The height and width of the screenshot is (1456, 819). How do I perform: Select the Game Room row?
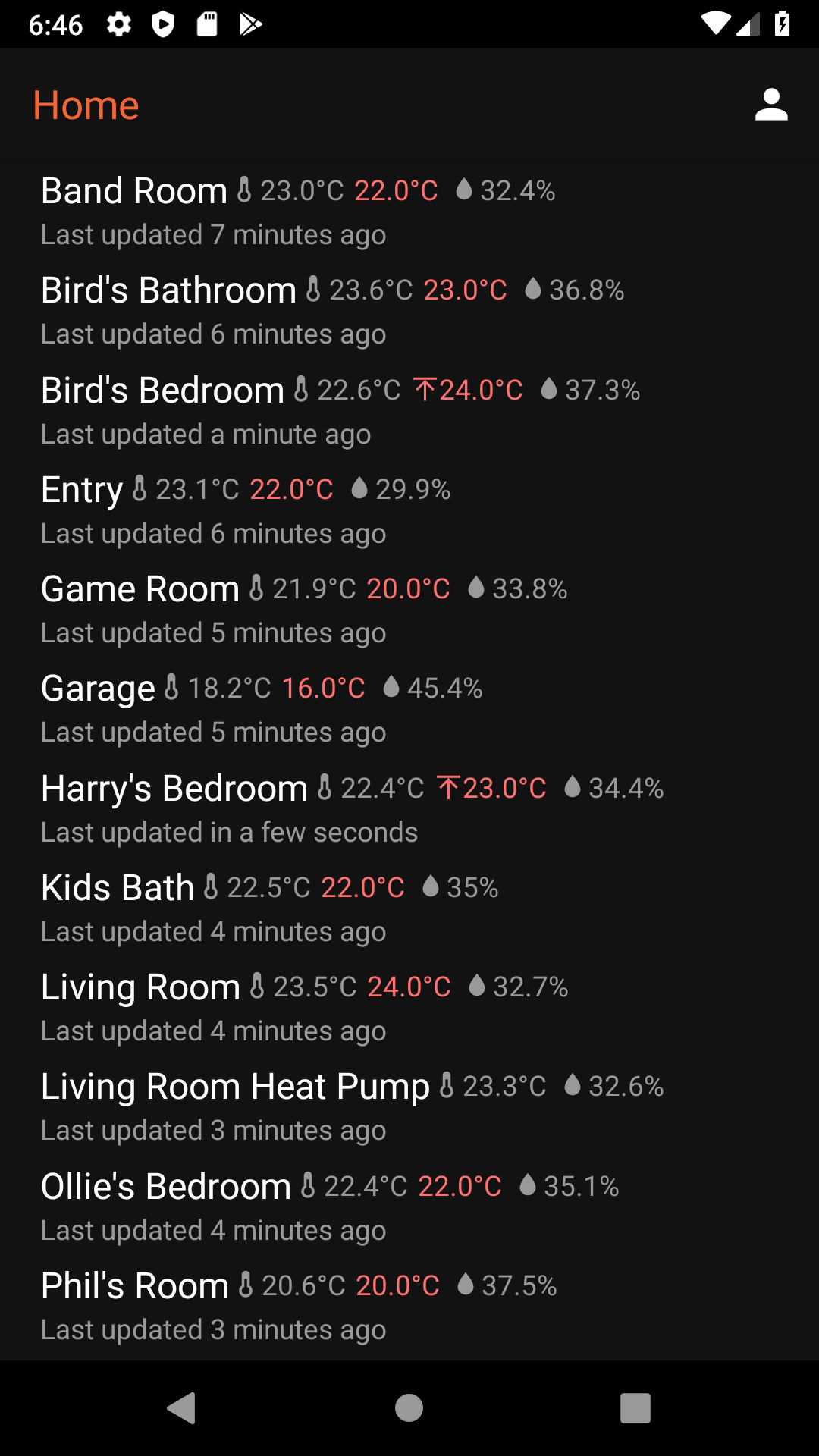pyautogui.click(x=140, y=588)
